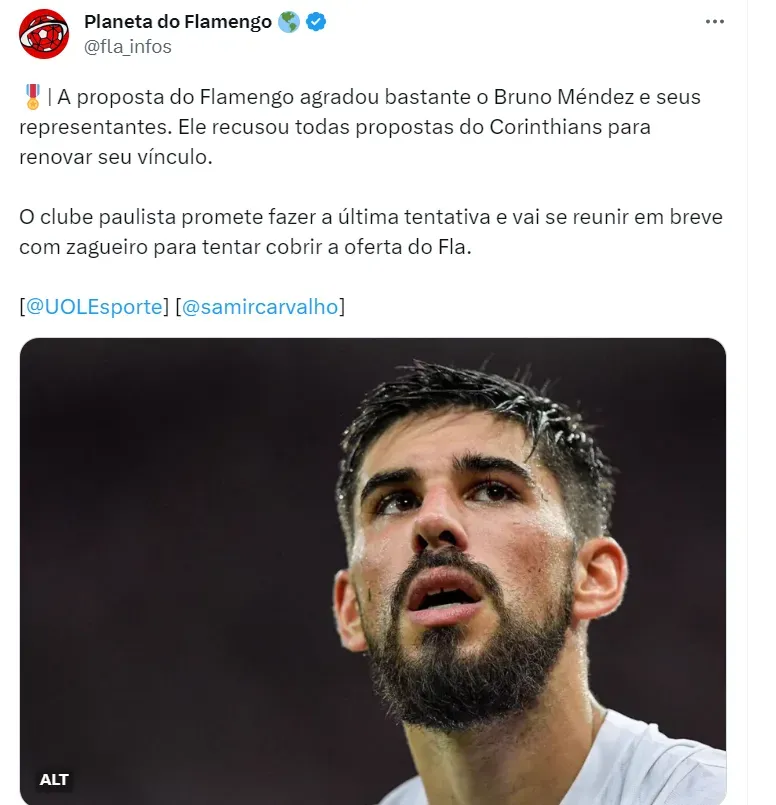Image resolution: width=776 pixels, height=805 pixels.
Task: View the tweet photo full size
Action: (x=372, y=570)
